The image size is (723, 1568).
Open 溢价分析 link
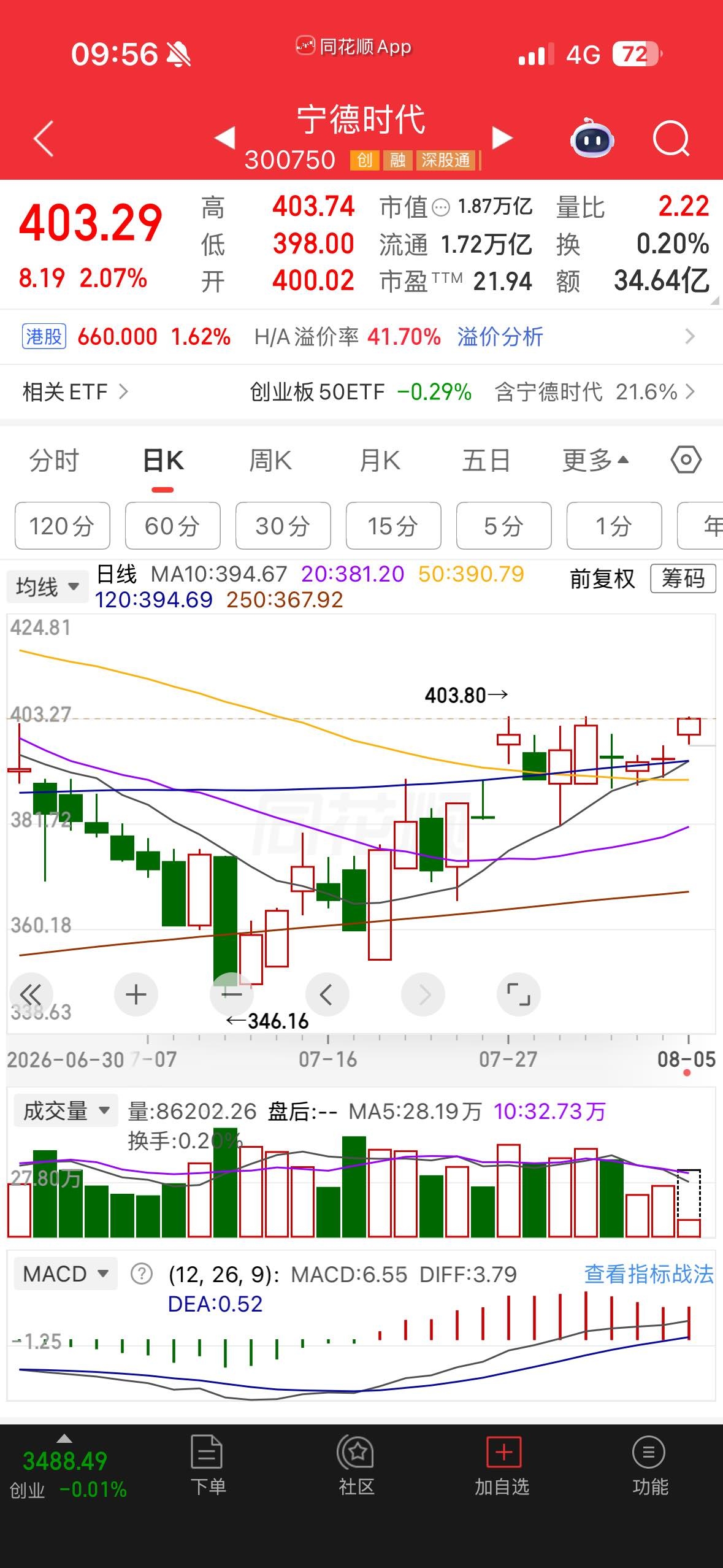tap(500, 336)
